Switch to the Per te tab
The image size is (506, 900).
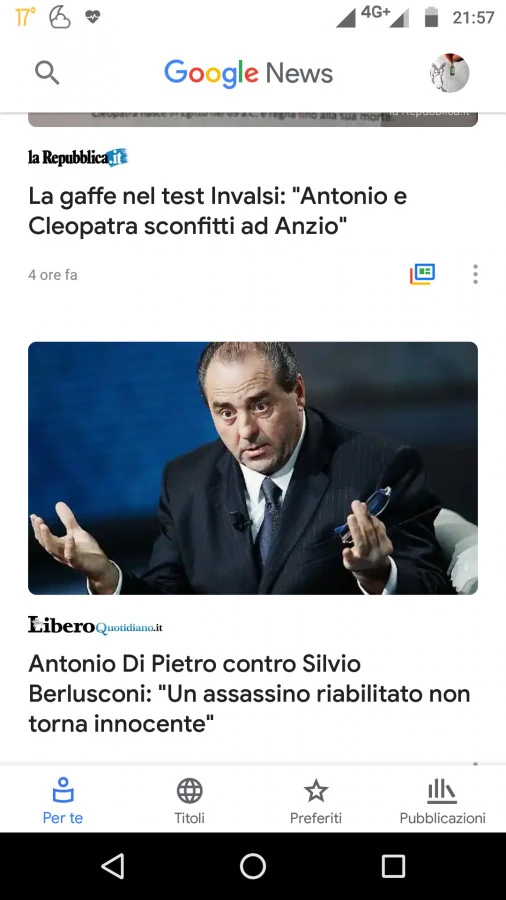pyautogui.click(x=63, y=800)
